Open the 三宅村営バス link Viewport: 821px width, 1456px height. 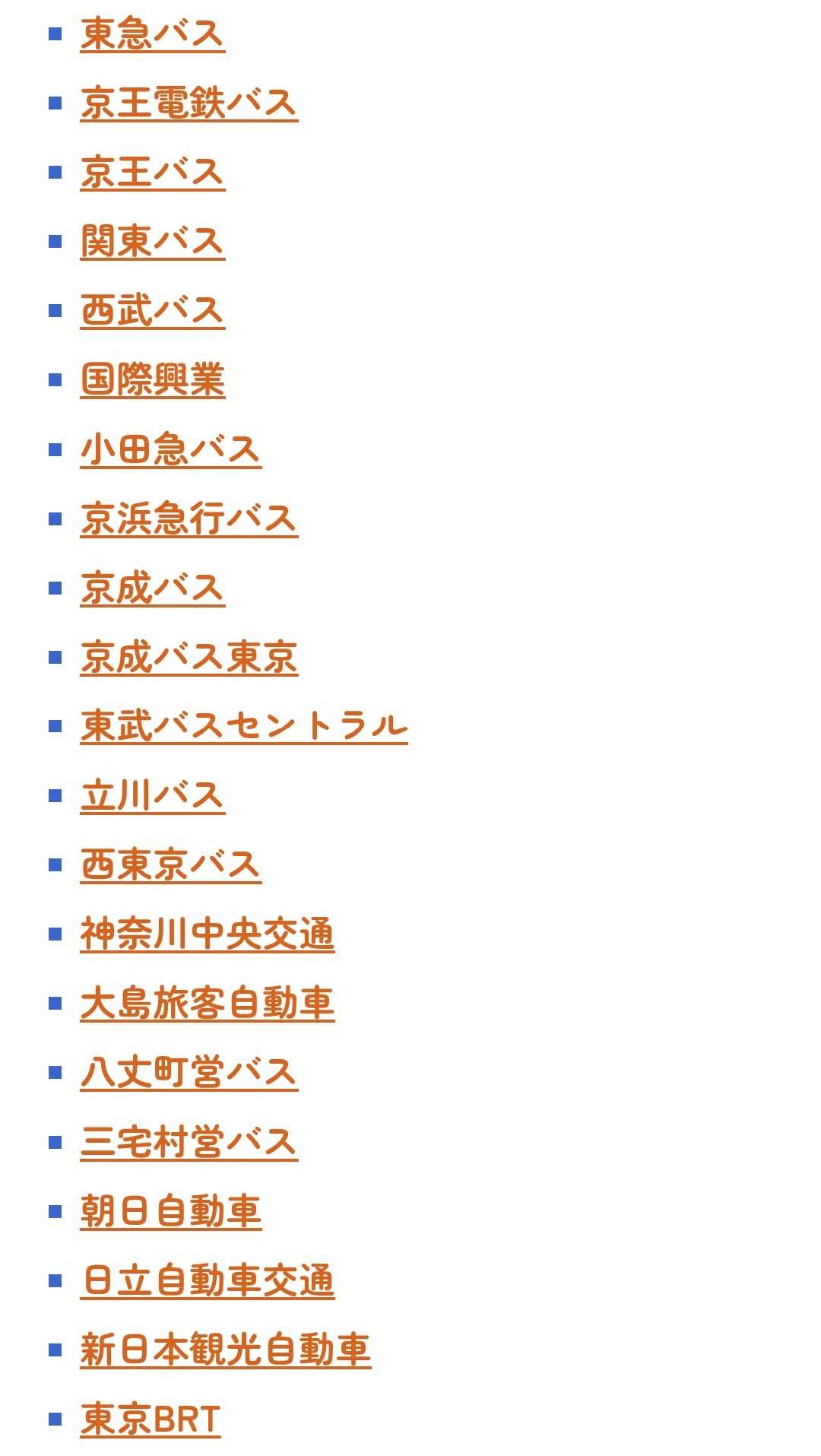coord(189,1143)
